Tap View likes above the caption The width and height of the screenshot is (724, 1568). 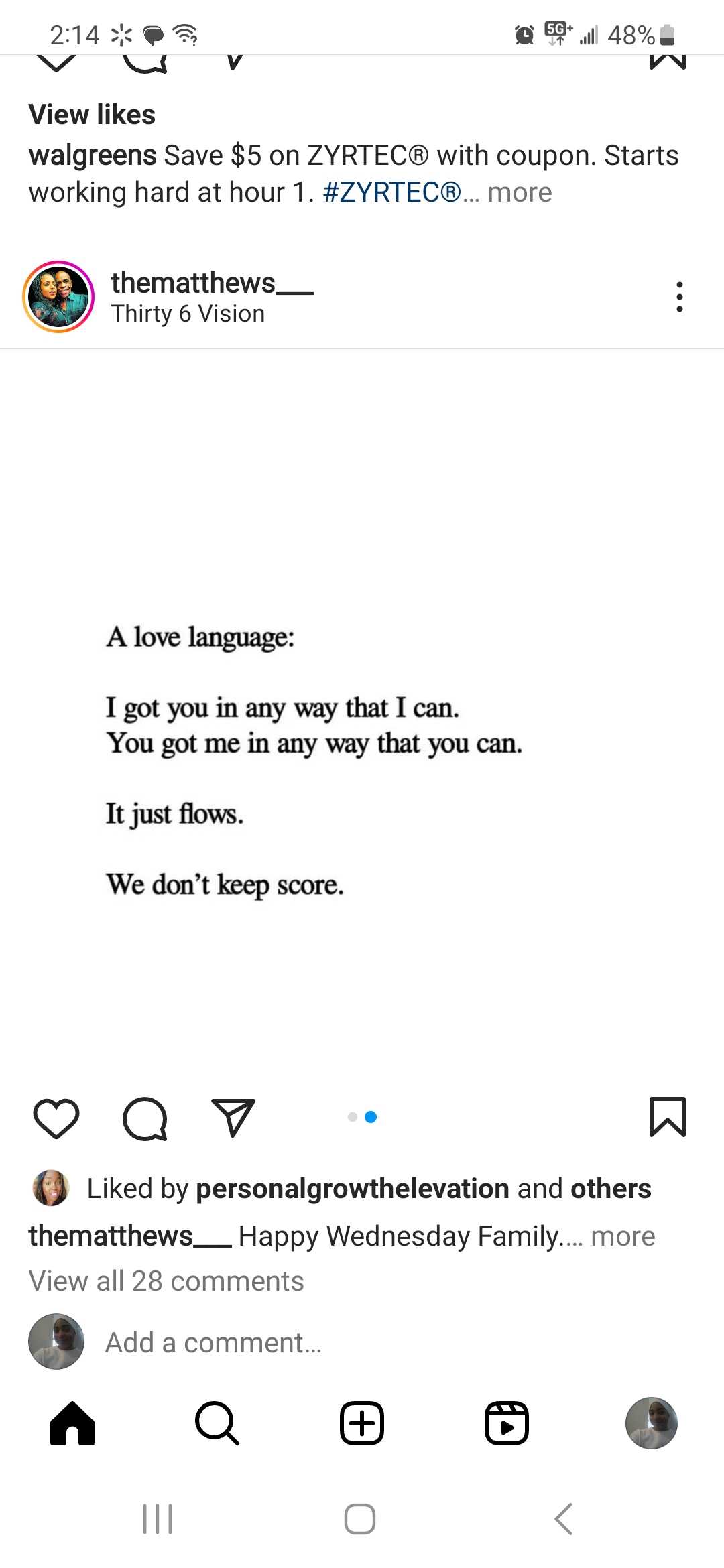click(x=92, y=114)
